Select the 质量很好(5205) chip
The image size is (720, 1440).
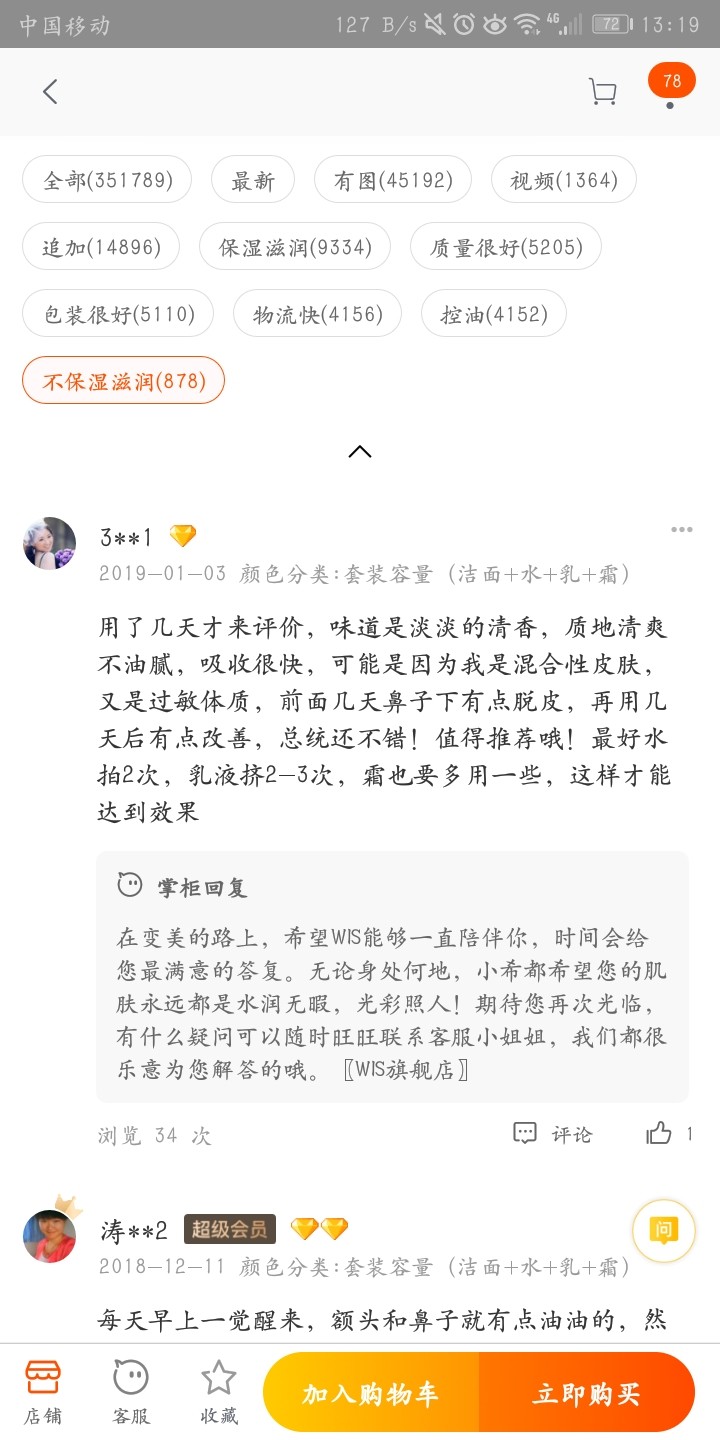coord(506,247)
